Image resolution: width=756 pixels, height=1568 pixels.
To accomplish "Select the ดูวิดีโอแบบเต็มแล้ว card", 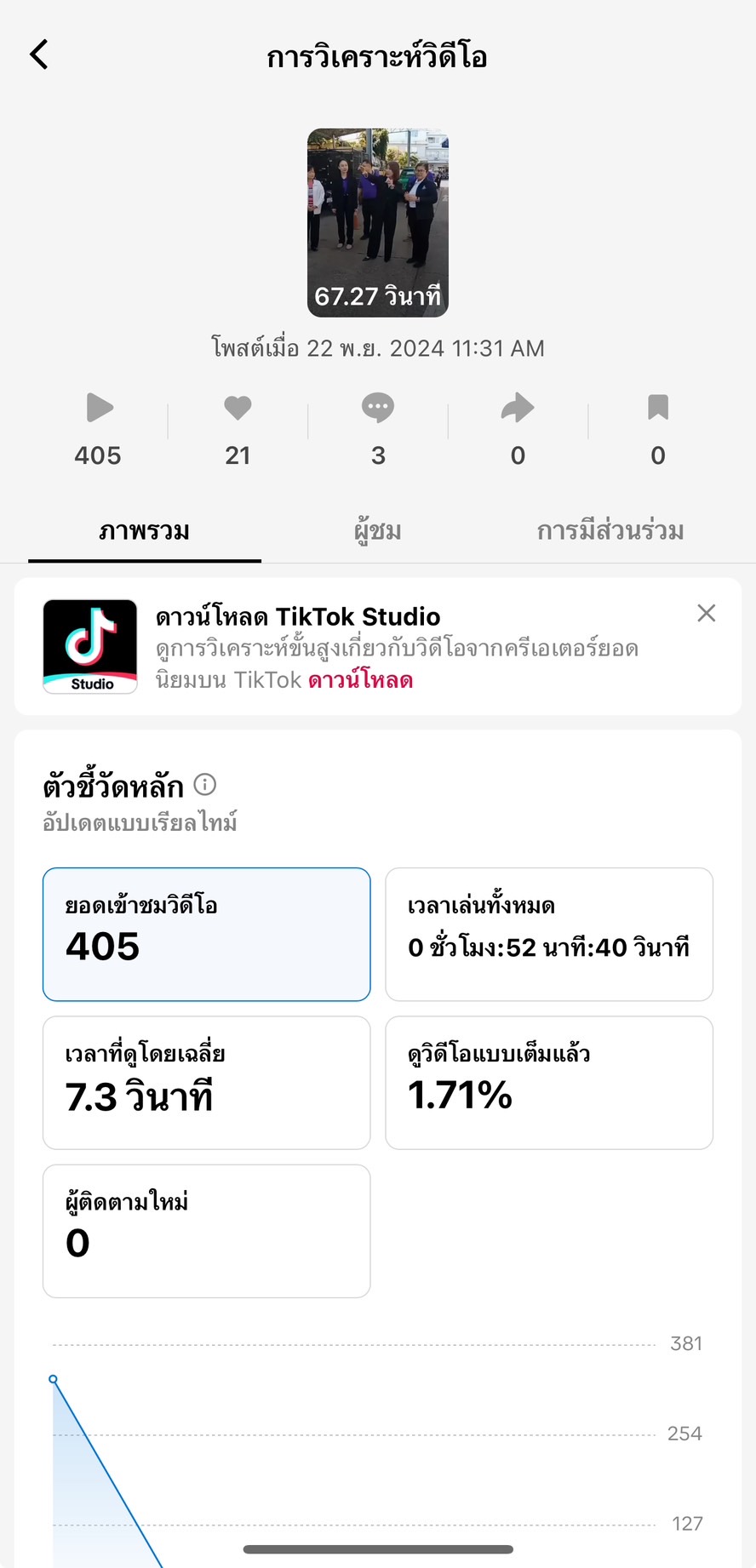I will tap(548, 1082).
